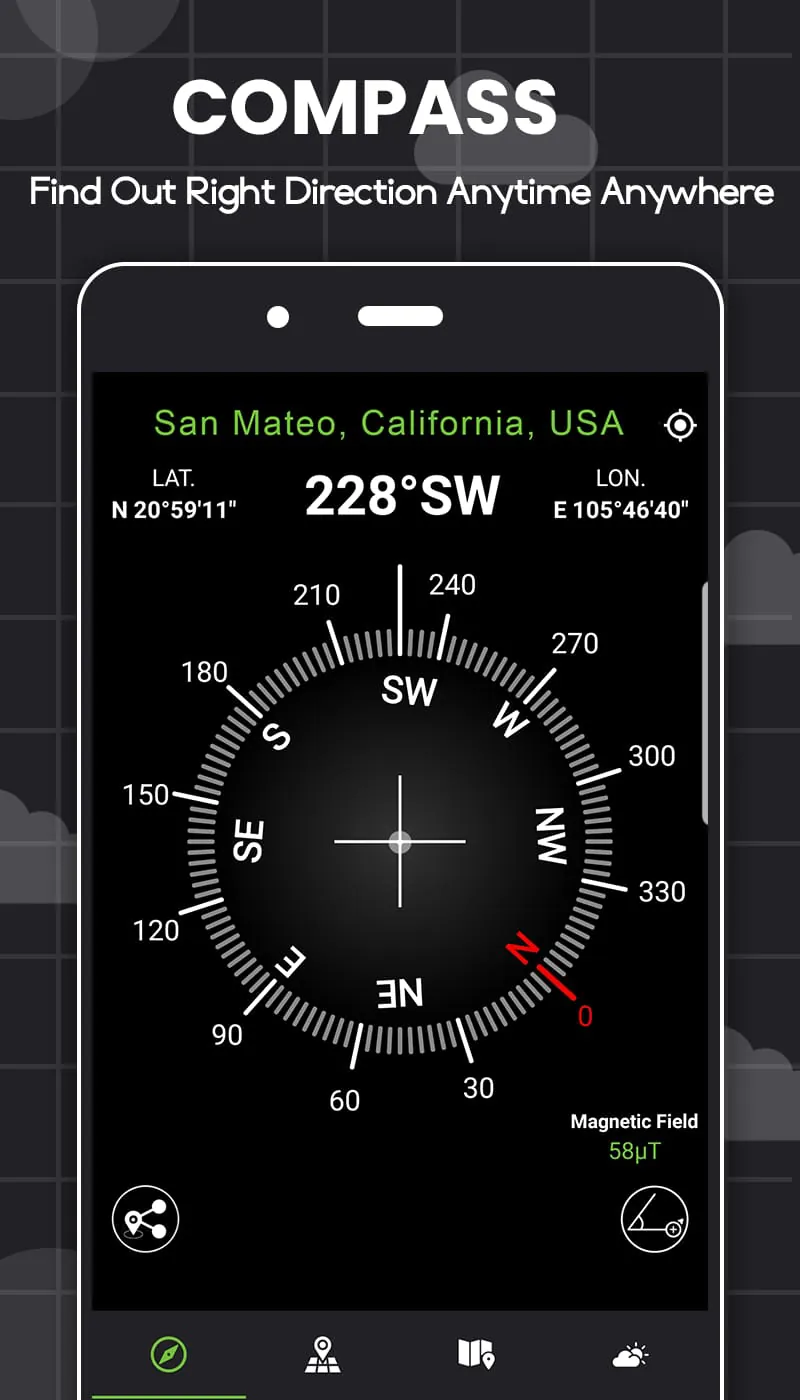This screenshot has width=800, height=1400.
Task: Open the location map icon in bottom bar
Action: tap(322, 1355)
